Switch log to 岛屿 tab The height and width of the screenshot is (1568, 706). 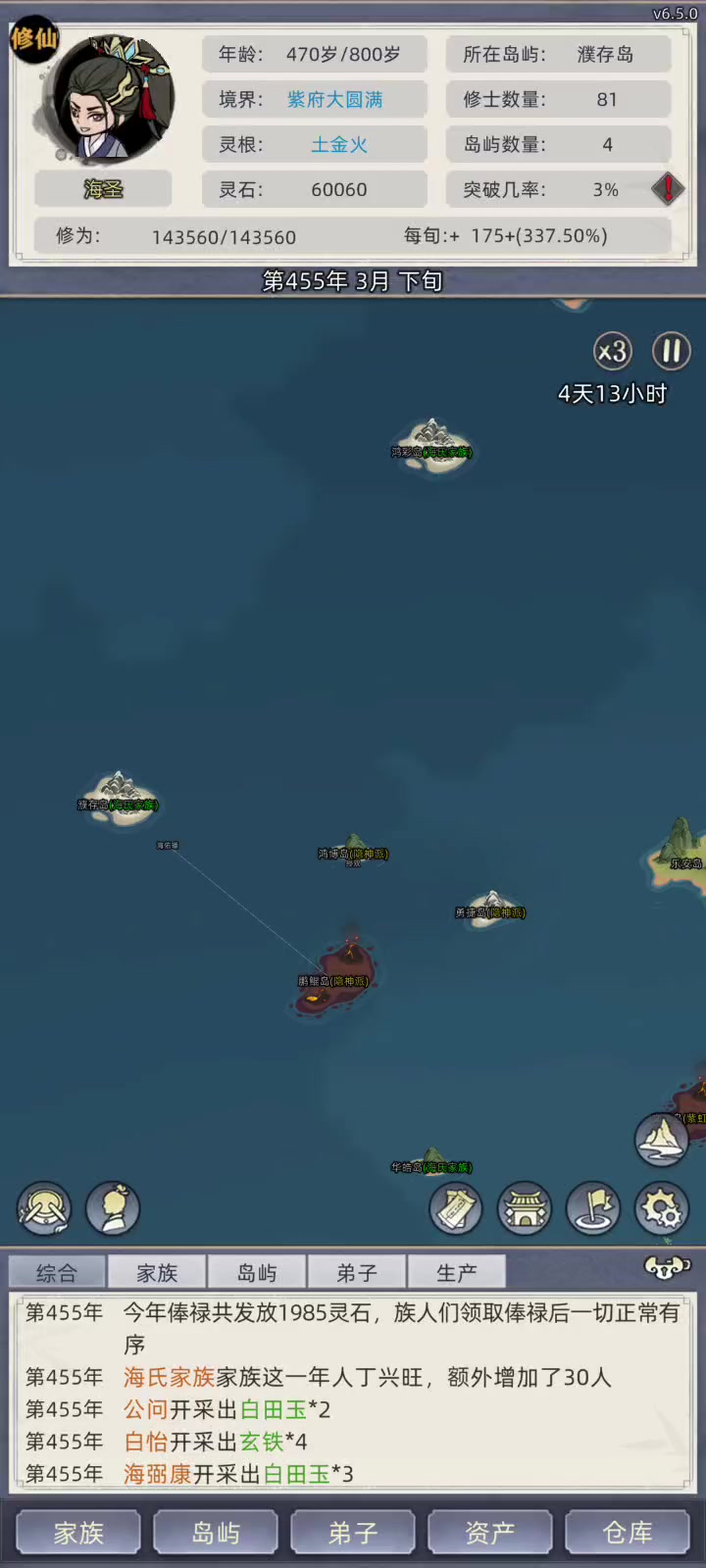(257, 1272)
